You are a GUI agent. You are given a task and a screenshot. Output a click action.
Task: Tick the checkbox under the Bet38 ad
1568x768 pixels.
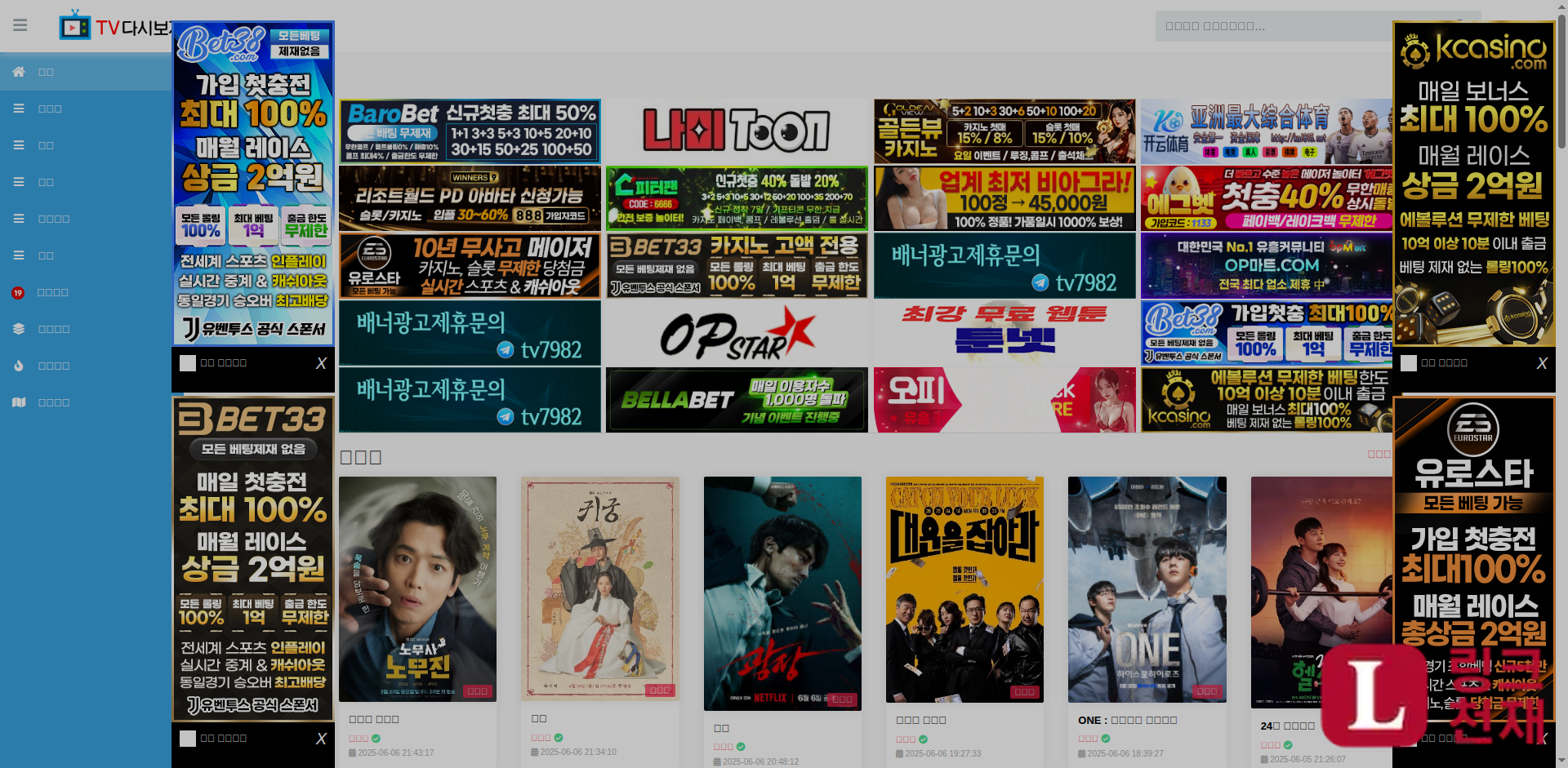point(188,363)
